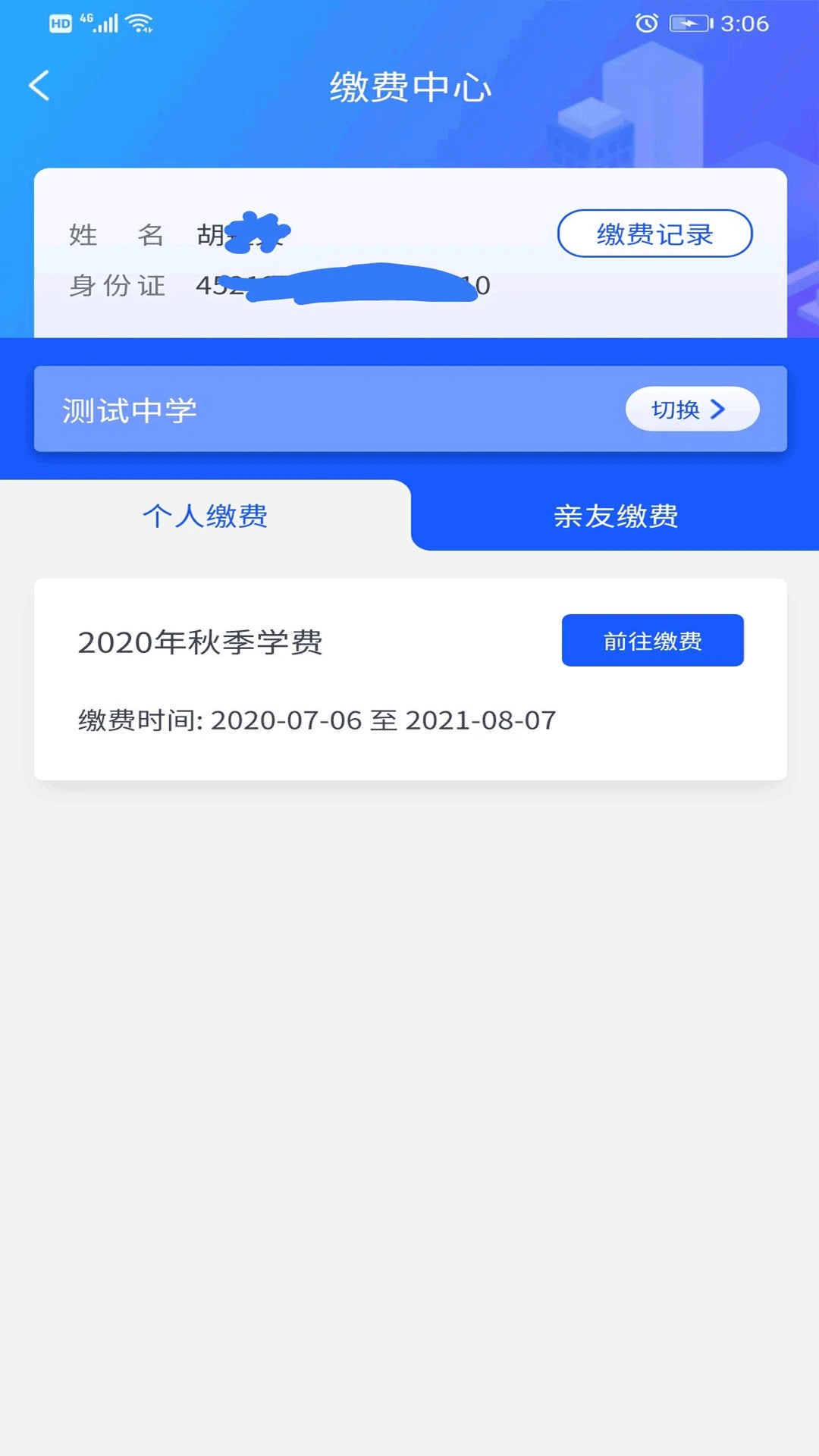The width and height of the screenshot is (819, 1456).
Task: Tap the 缴费中心 page title
Action: point(409,86)
